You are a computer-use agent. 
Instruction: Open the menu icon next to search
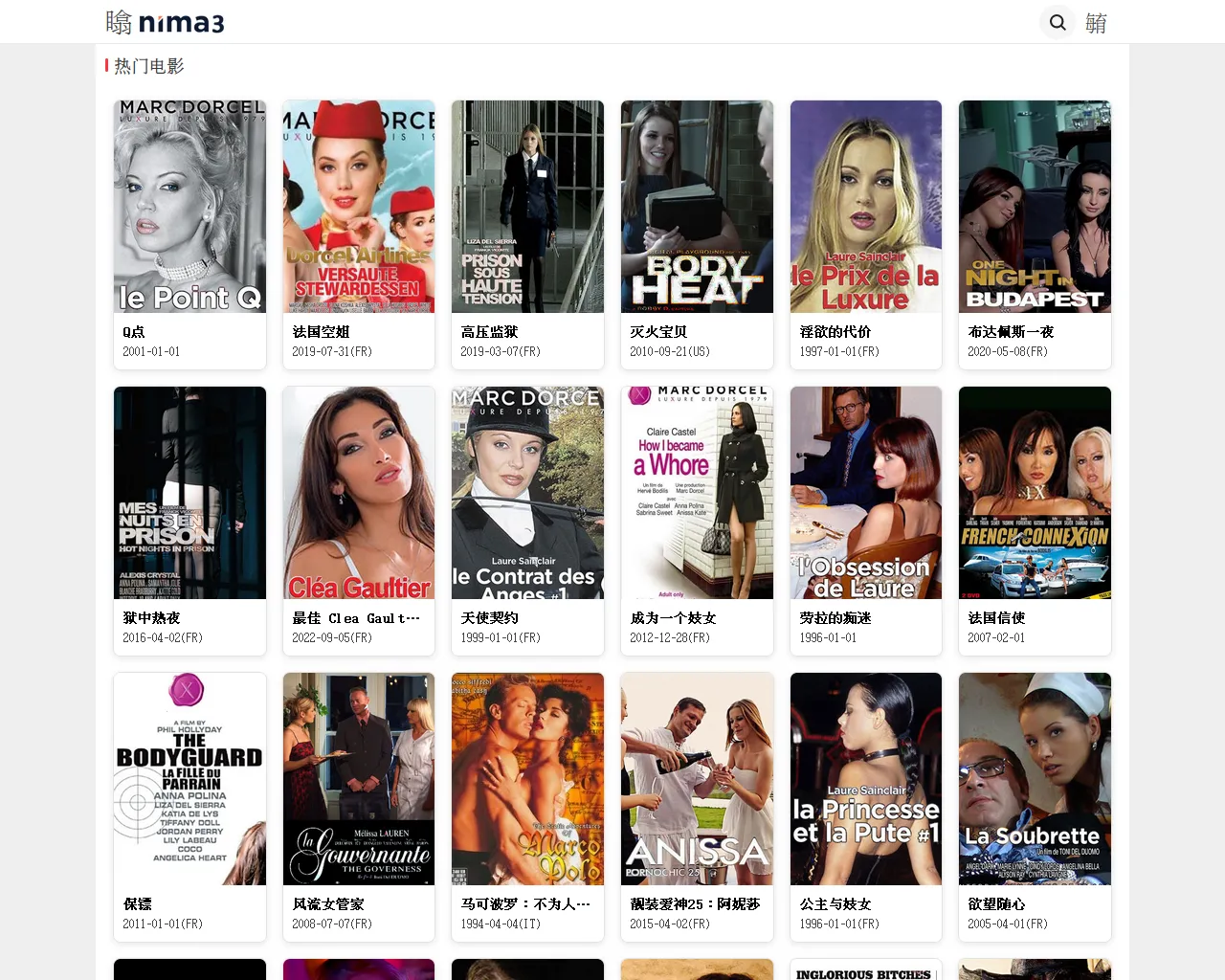click(1097, 23)
